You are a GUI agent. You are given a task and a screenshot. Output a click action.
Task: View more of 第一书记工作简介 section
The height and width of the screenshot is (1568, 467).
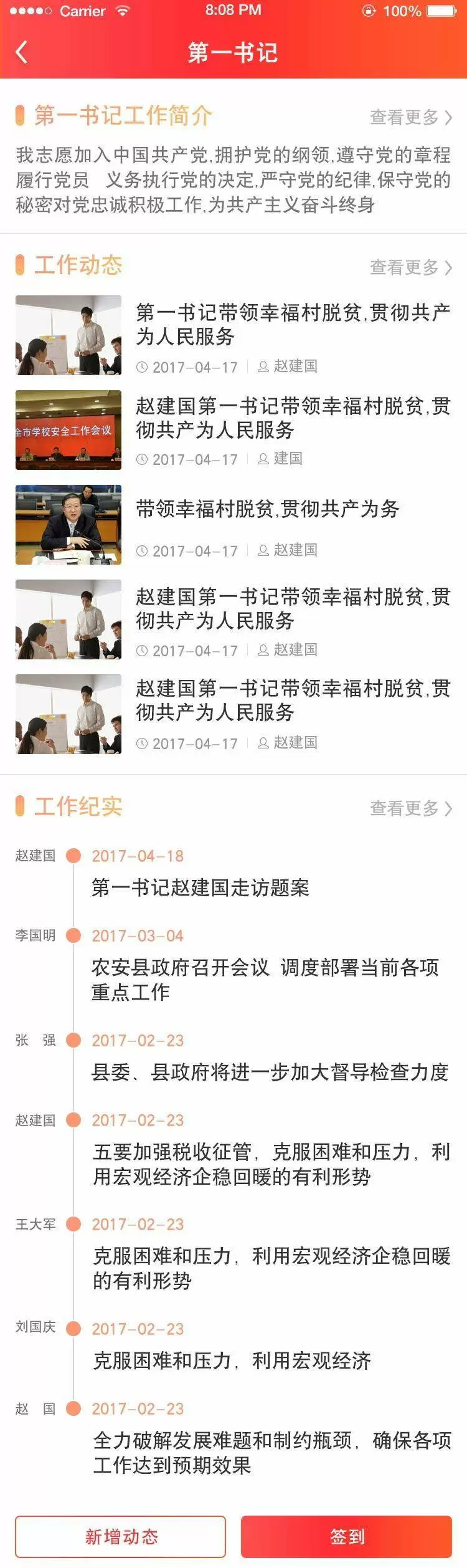pyautogui.click(x=410, y=117)
